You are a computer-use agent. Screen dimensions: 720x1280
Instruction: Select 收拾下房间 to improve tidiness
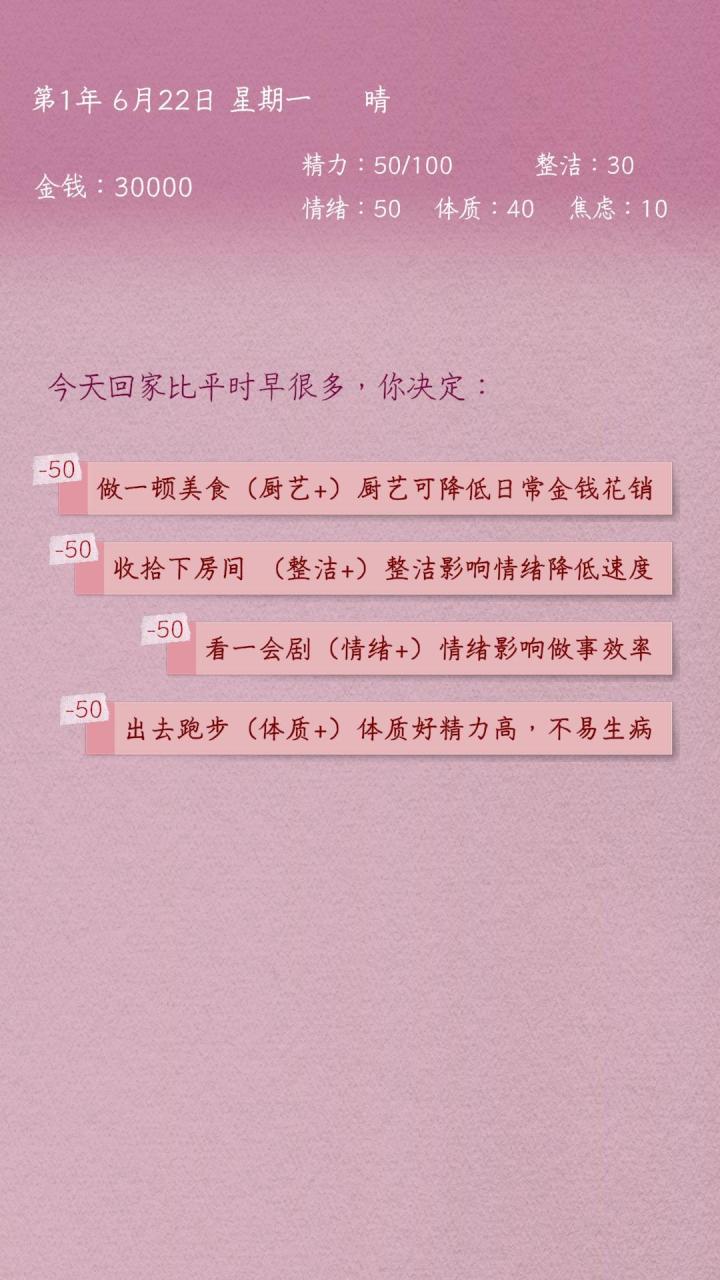click(x=383, y=569)
